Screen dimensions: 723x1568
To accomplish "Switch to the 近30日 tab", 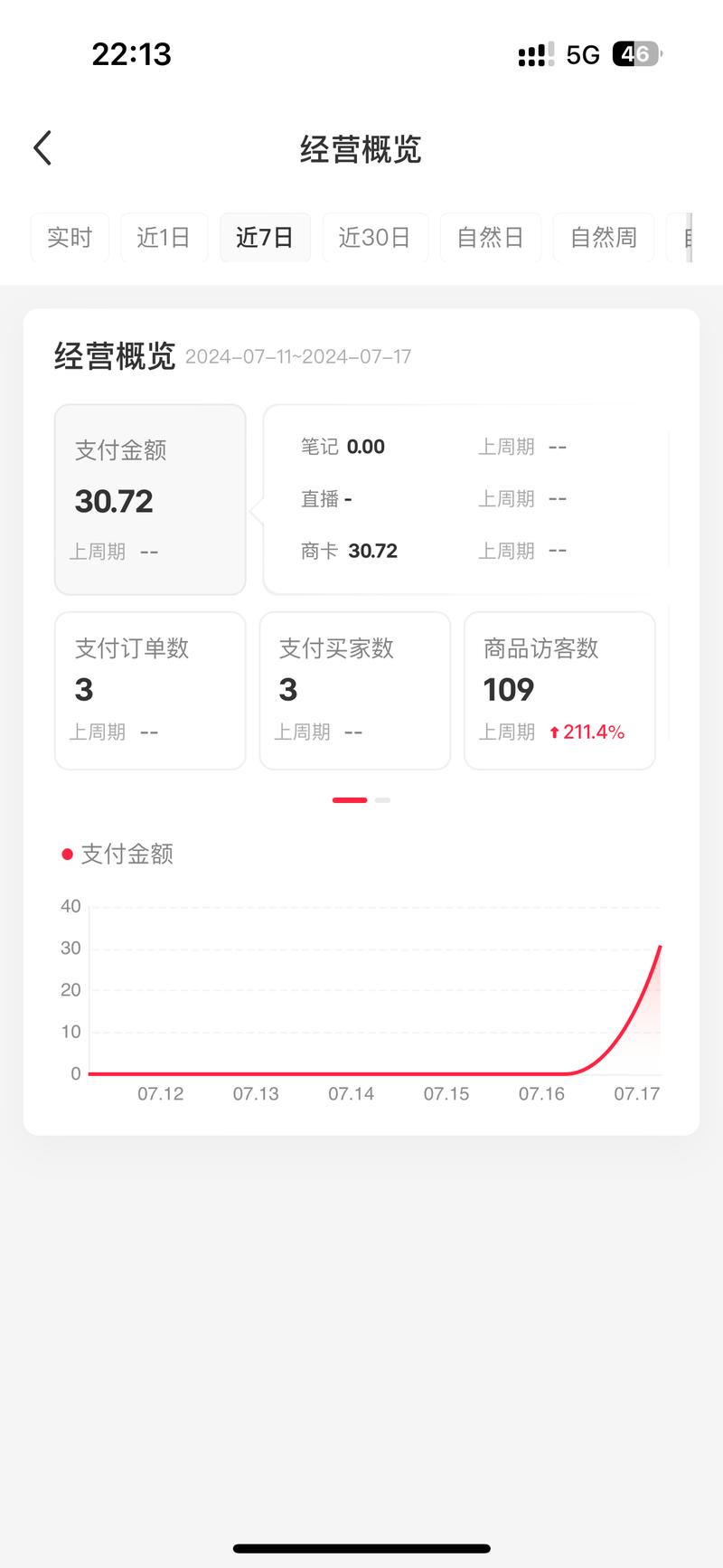I will pos(375,237).
